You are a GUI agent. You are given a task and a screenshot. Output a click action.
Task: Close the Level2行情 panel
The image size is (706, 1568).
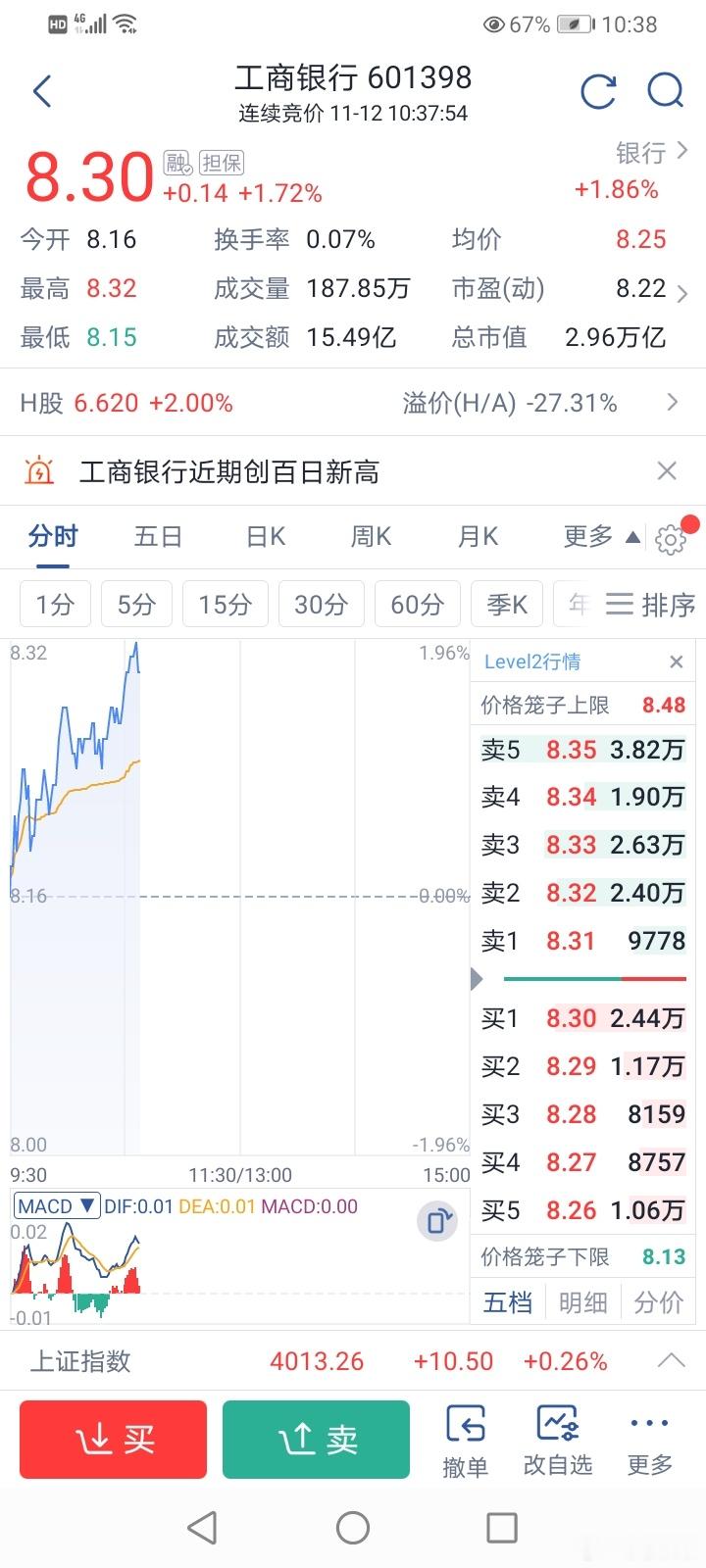click(x=676, y=661)
